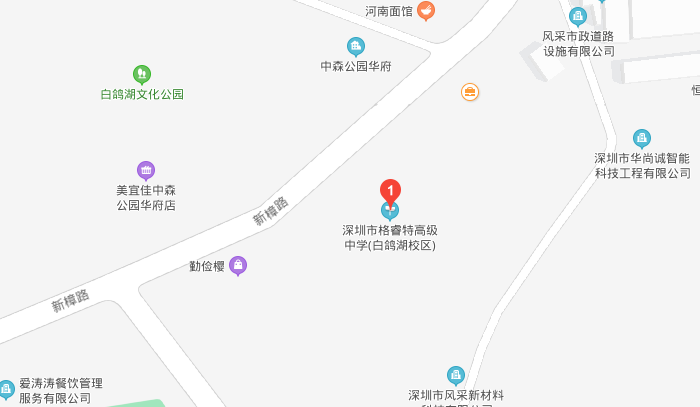Select the 白鸽湖文化公园 park marker
Image resolution: width=700 pixels, height=407 pixels.
142,74
